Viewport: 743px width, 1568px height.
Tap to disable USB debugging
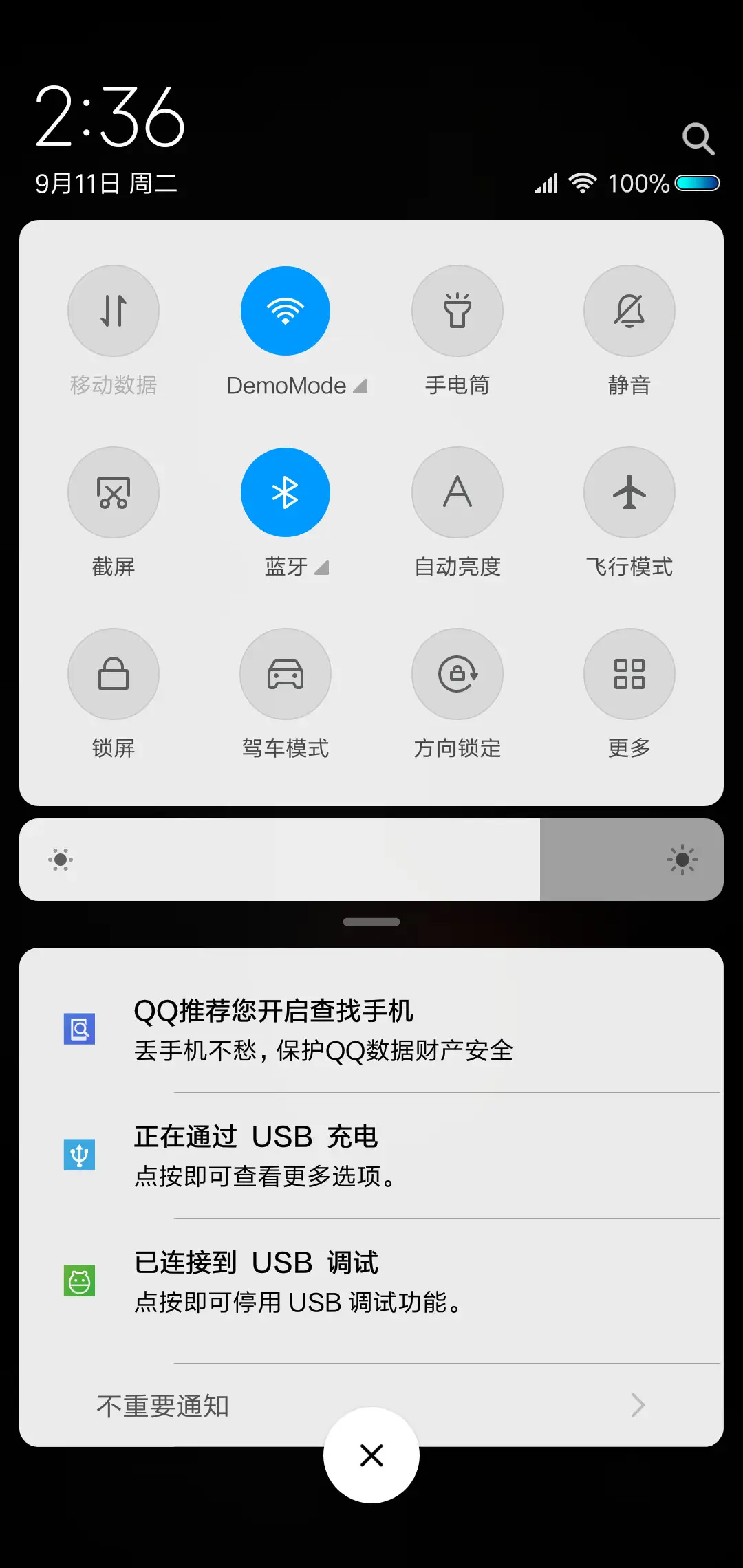click(x=371, y=1281)
